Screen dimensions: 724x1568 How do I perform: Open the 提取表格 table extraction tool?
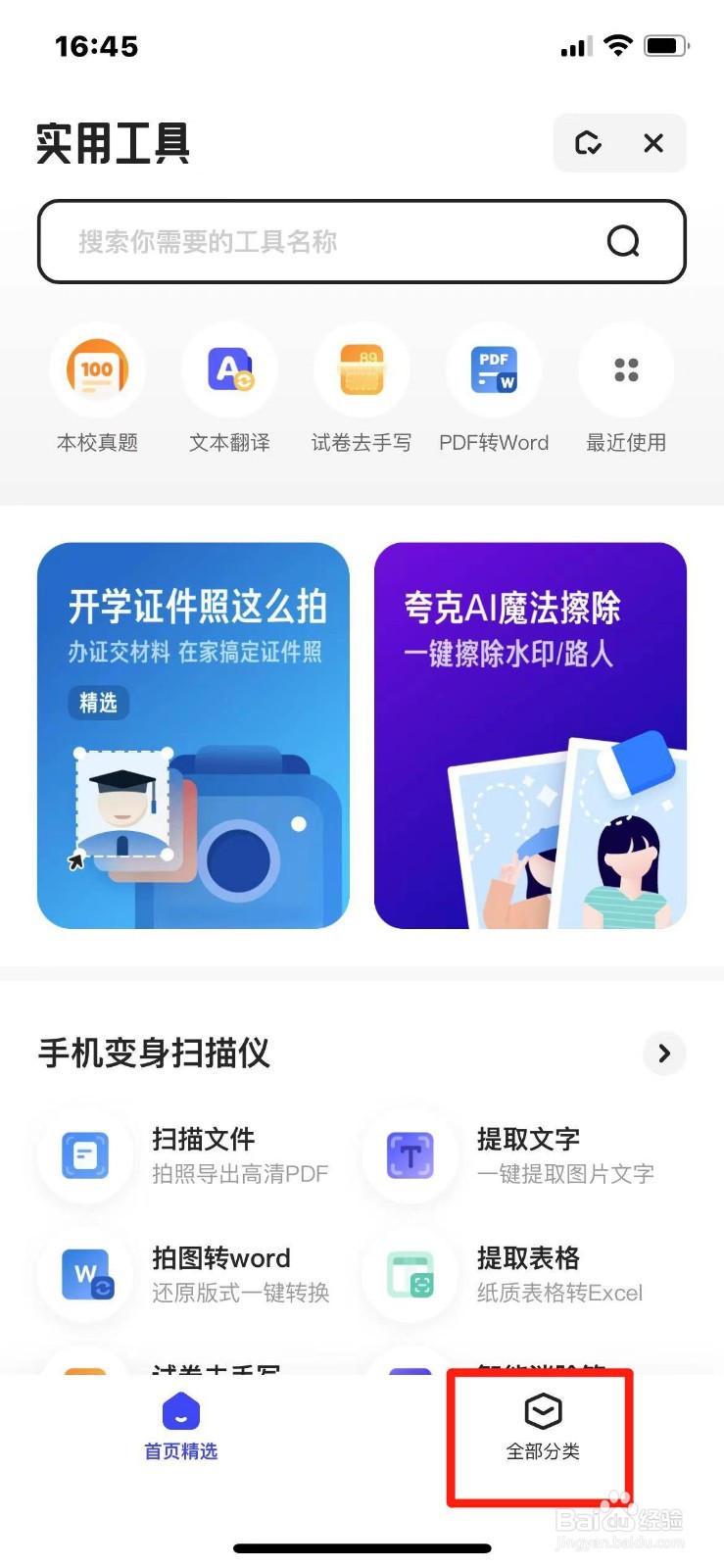[x=410, y=1275]
